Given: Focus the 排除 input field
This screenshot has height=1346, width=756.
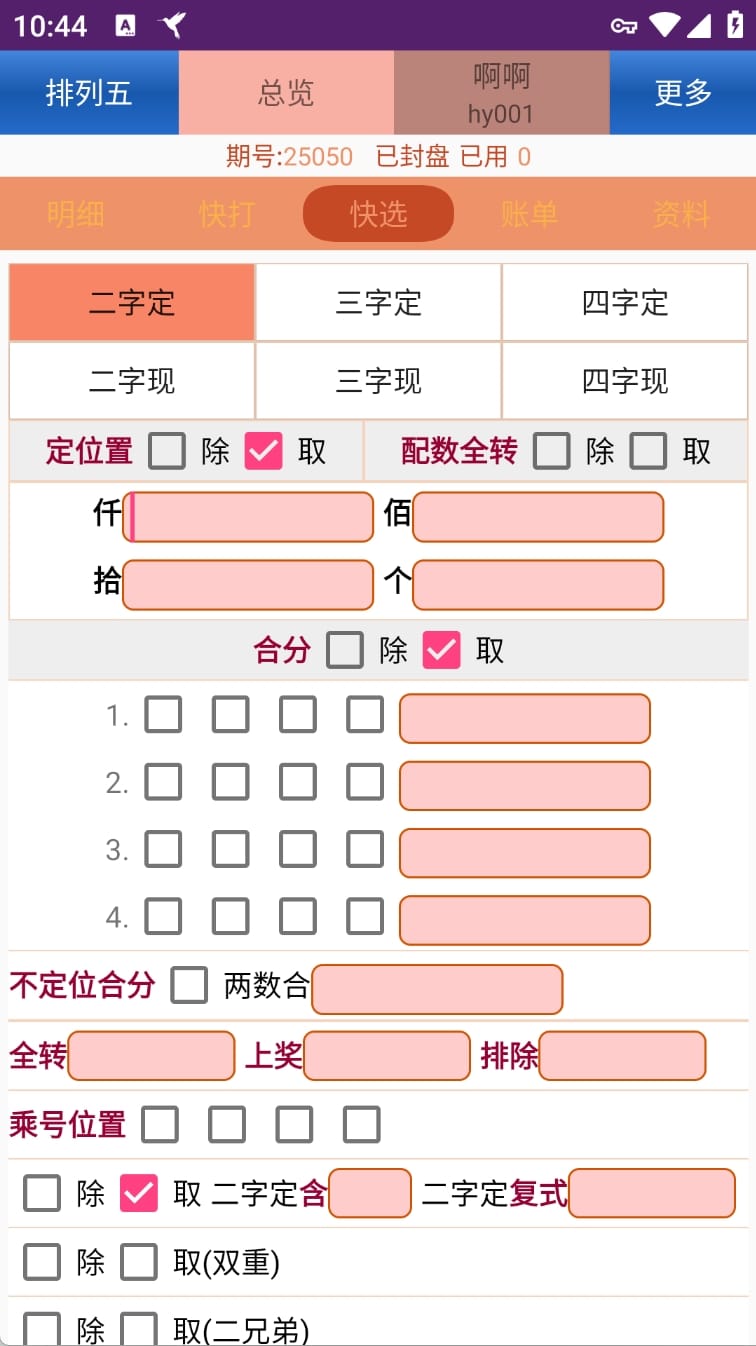Looking at the screenshot, I should point(622,1056).
